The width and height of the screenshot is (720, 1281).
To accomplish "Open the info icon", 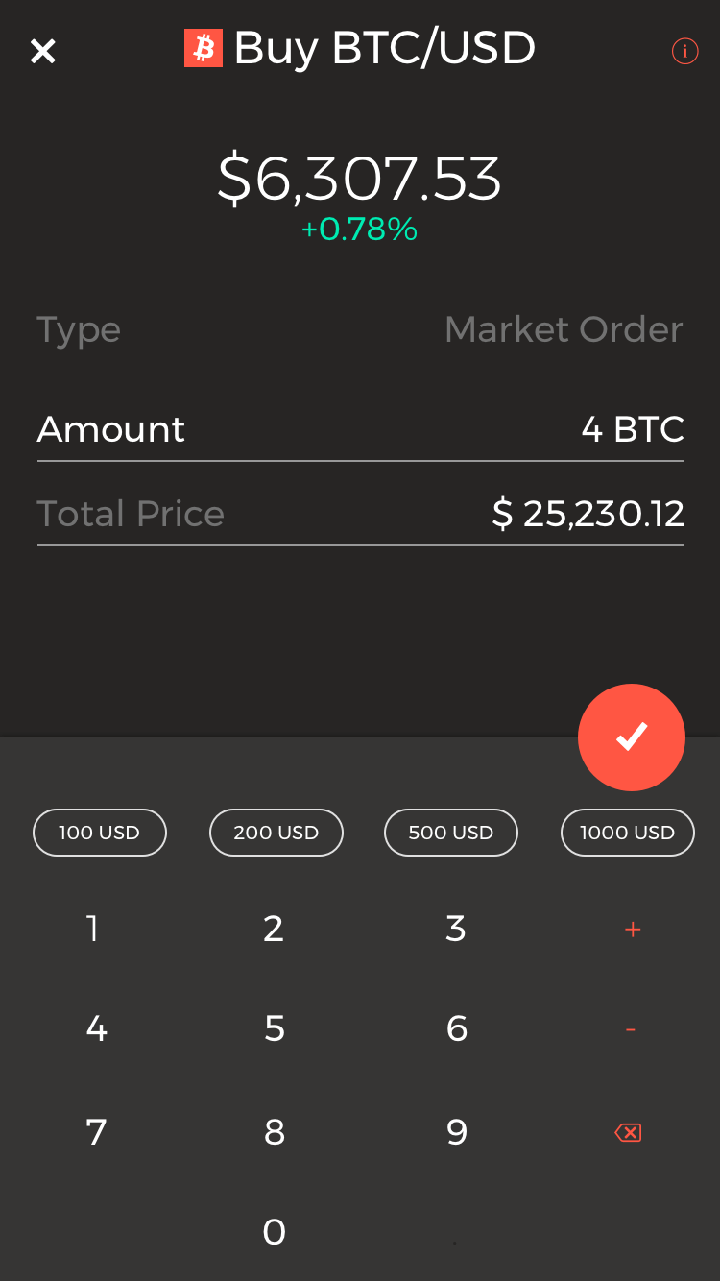I will [685, 51].
